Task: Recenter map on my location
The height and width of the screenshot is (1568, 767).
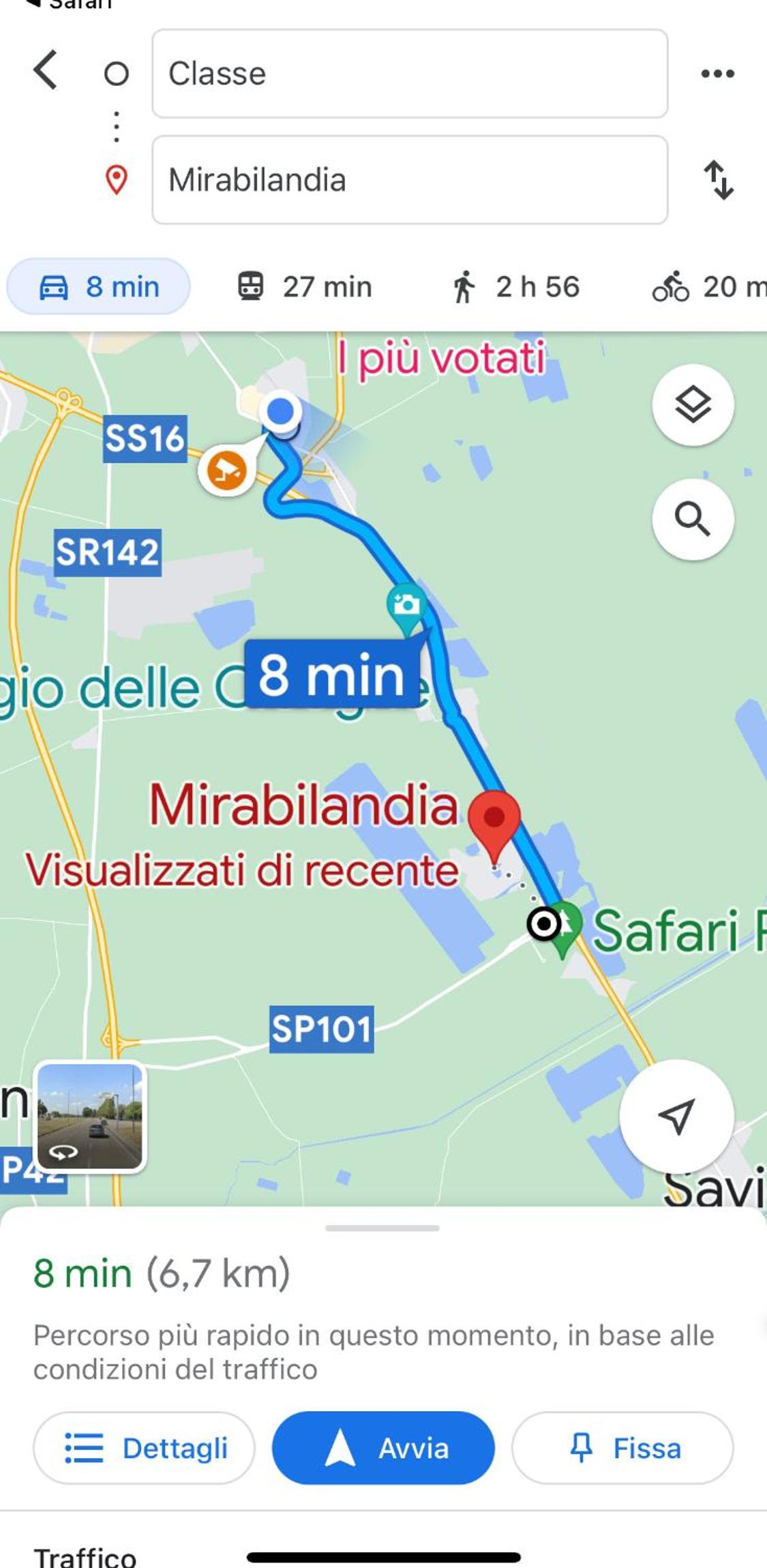Action: (676, 1116)
